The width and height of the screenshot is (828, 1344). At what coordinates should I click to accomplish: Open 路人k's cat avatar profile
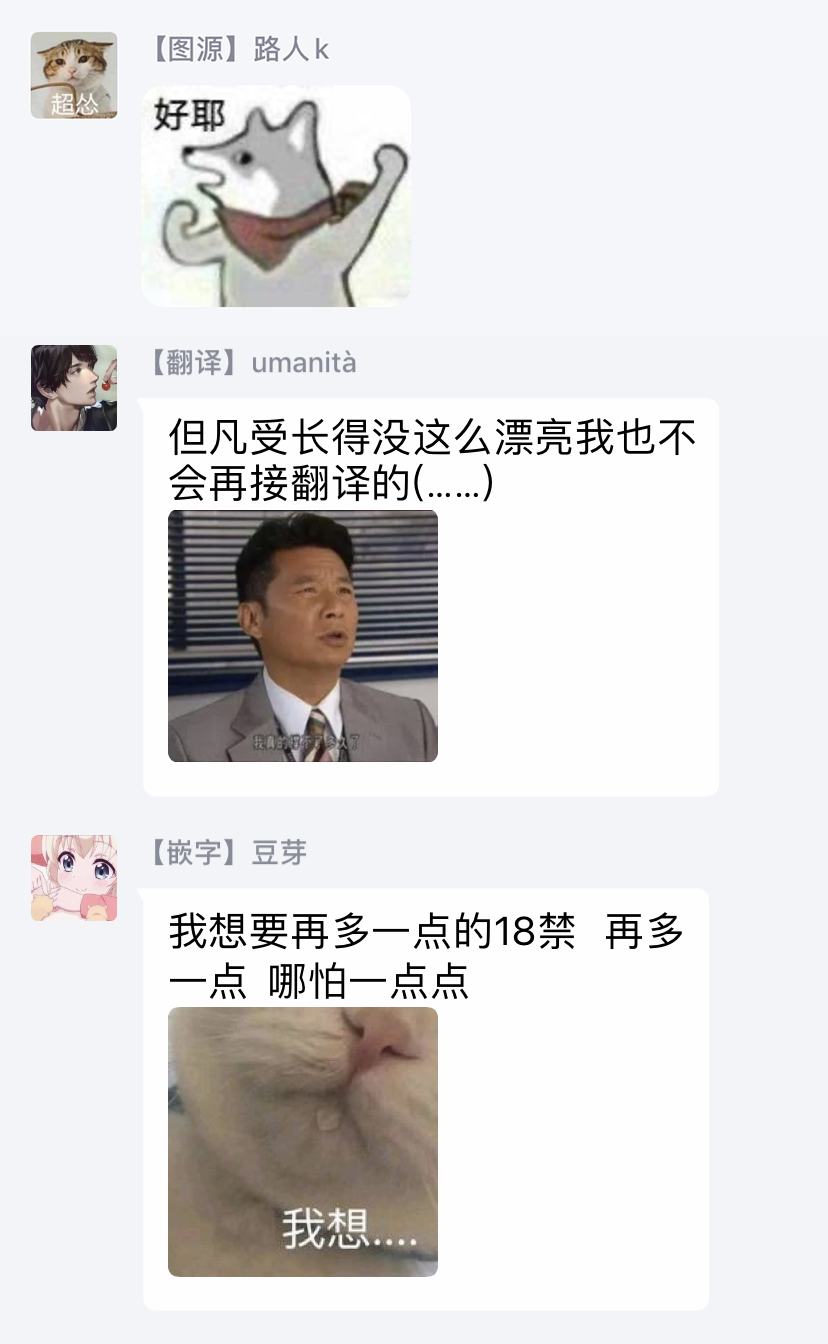tap(74, 75)
